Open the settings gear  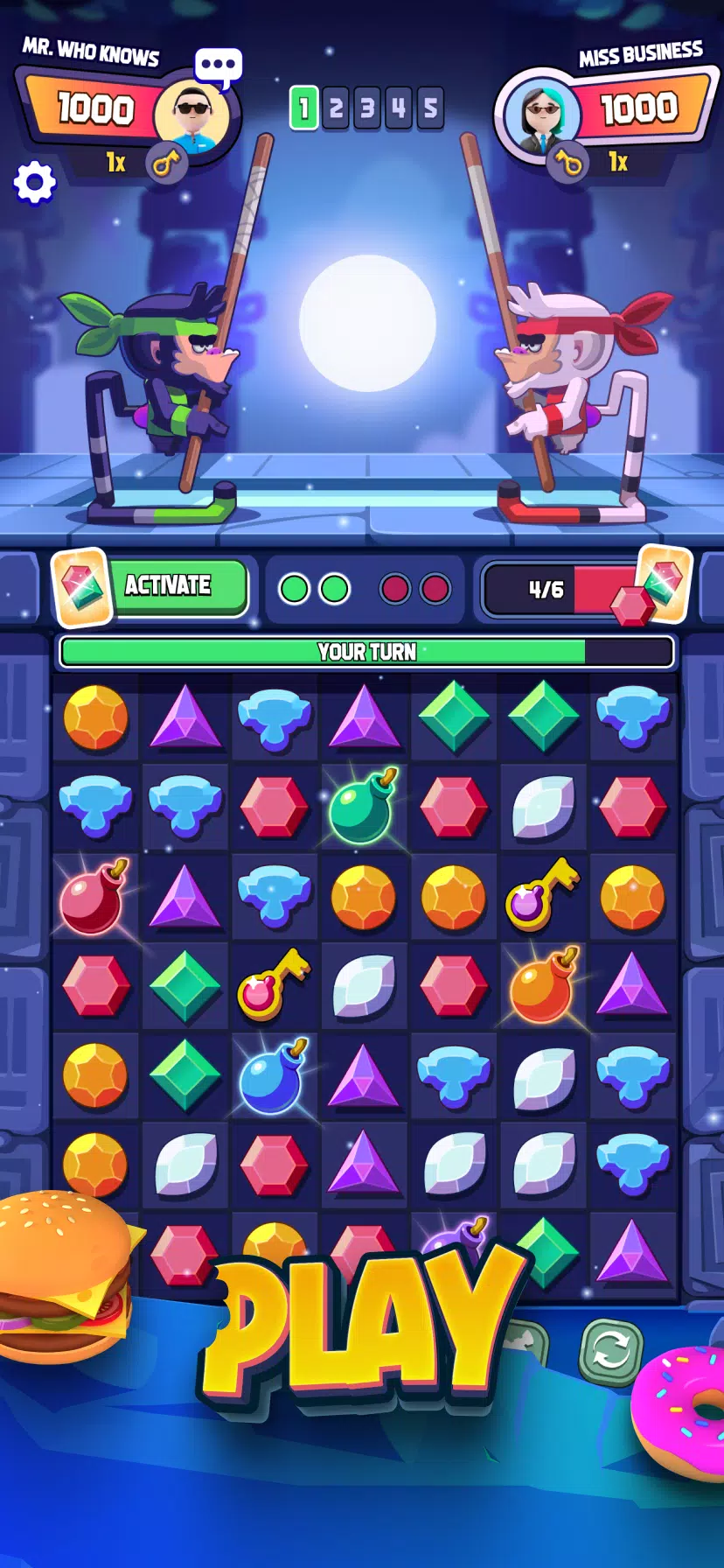[x=35, y=182]
